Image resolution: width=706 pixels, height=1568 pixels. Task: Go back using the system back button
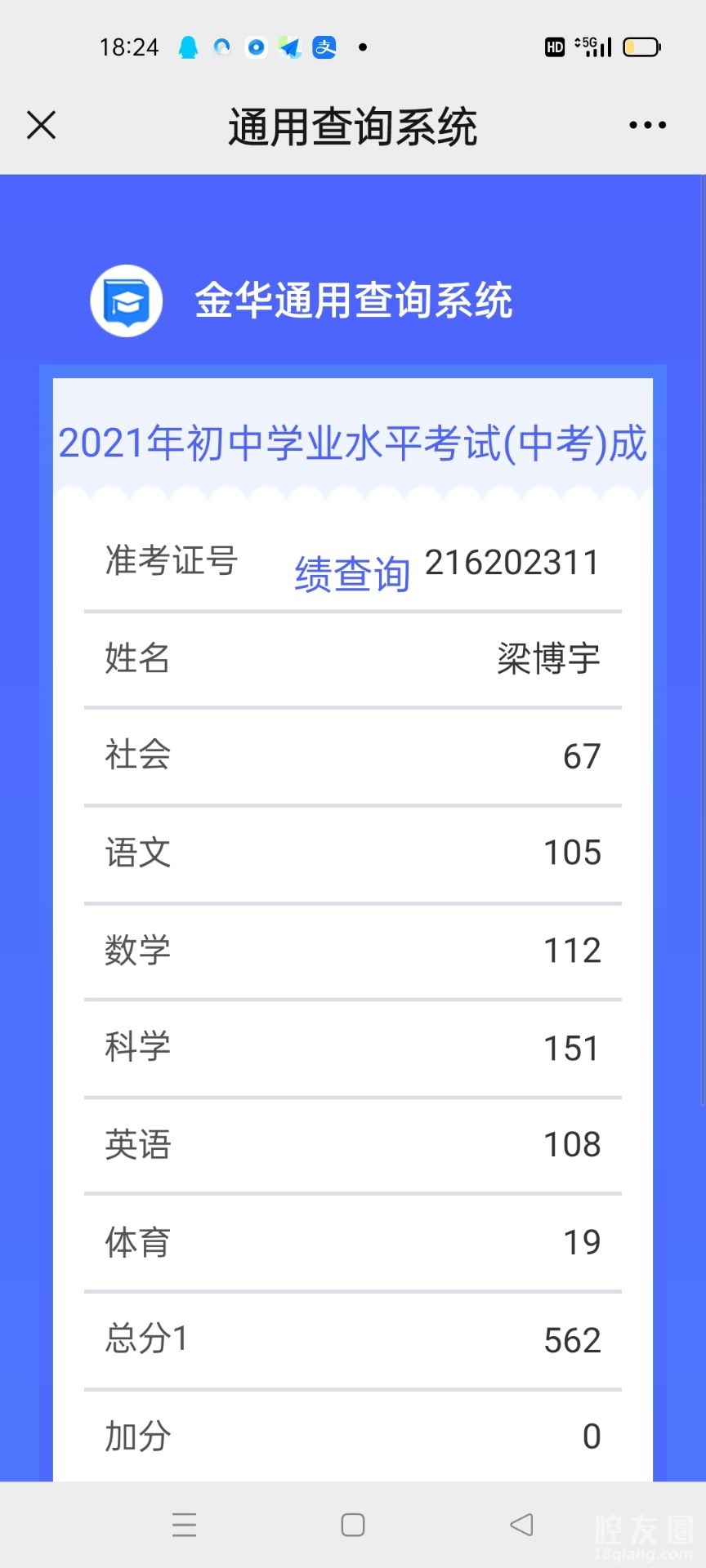[x=521, y=1524]
